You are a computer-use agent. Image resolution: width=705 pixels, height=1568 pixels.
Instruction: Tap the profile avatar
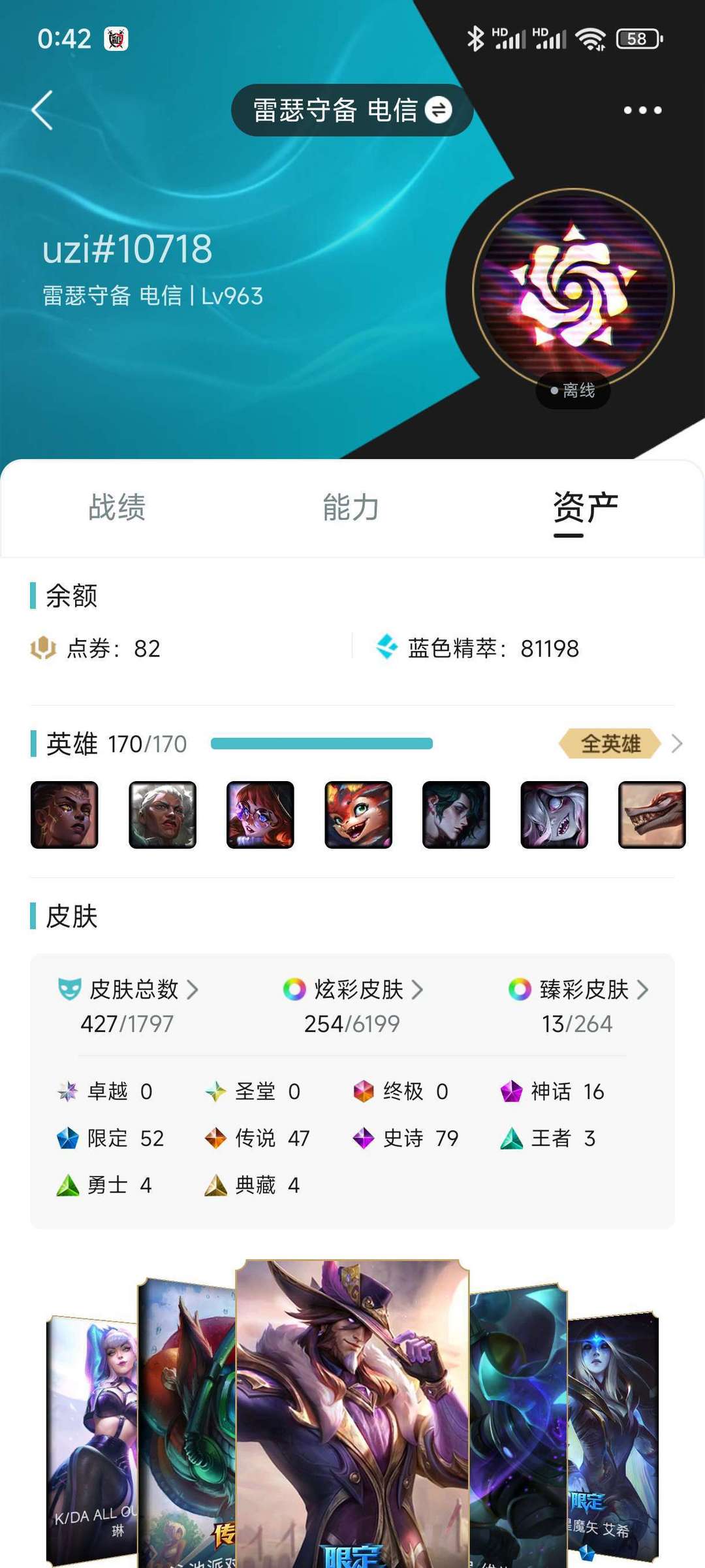click(573, 289)
